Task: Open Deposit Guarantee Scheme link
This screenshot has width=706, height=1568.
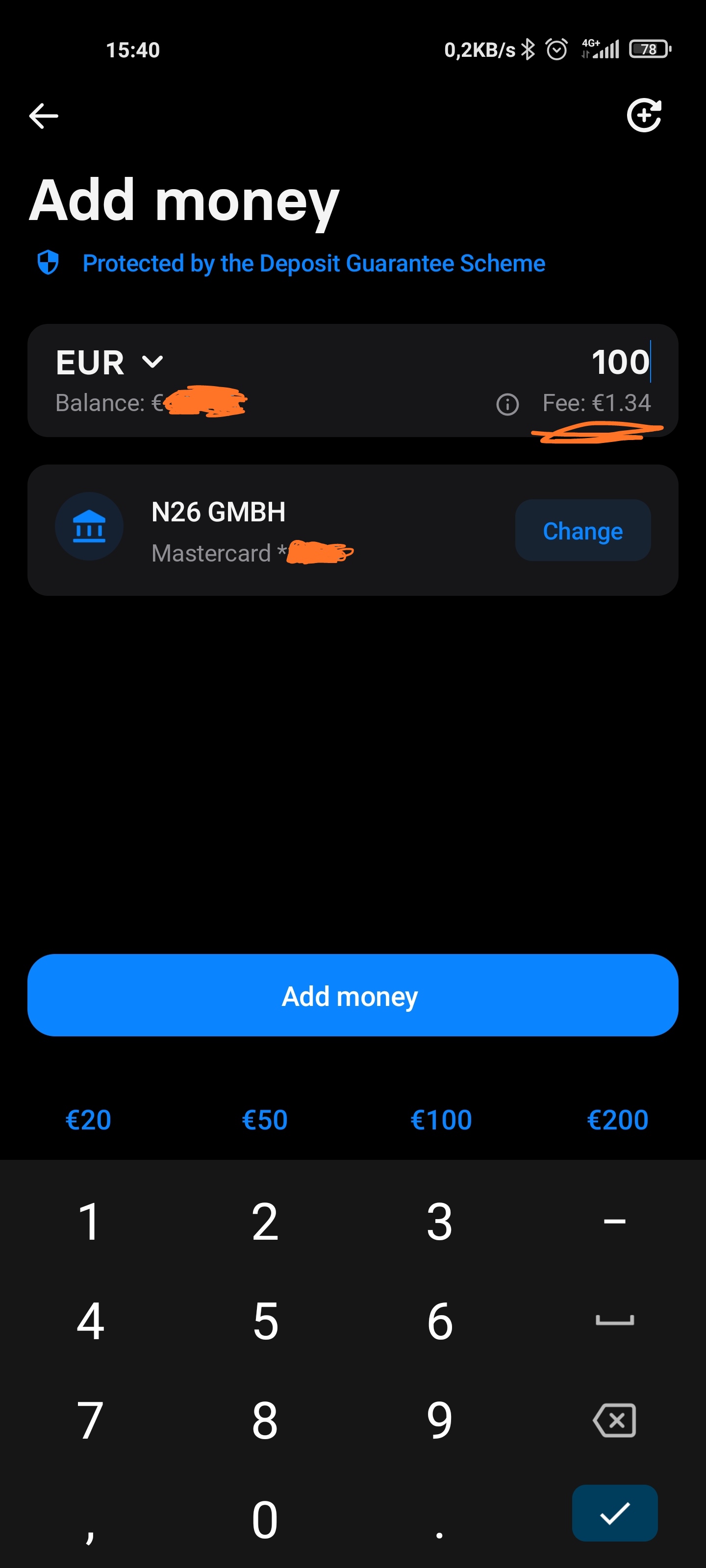Action: pyautogui.click(x=313, y=264)
